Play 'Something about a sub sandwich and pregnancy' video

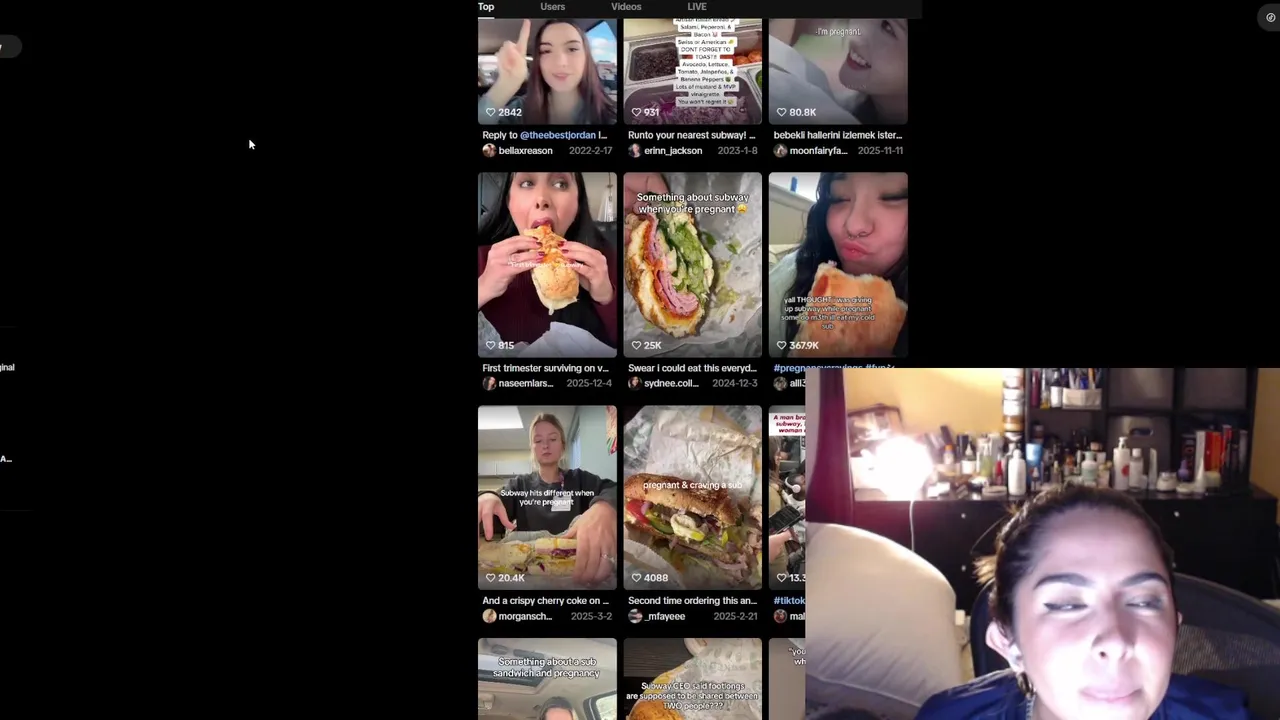pyautogui.click(x=547, y=680)
